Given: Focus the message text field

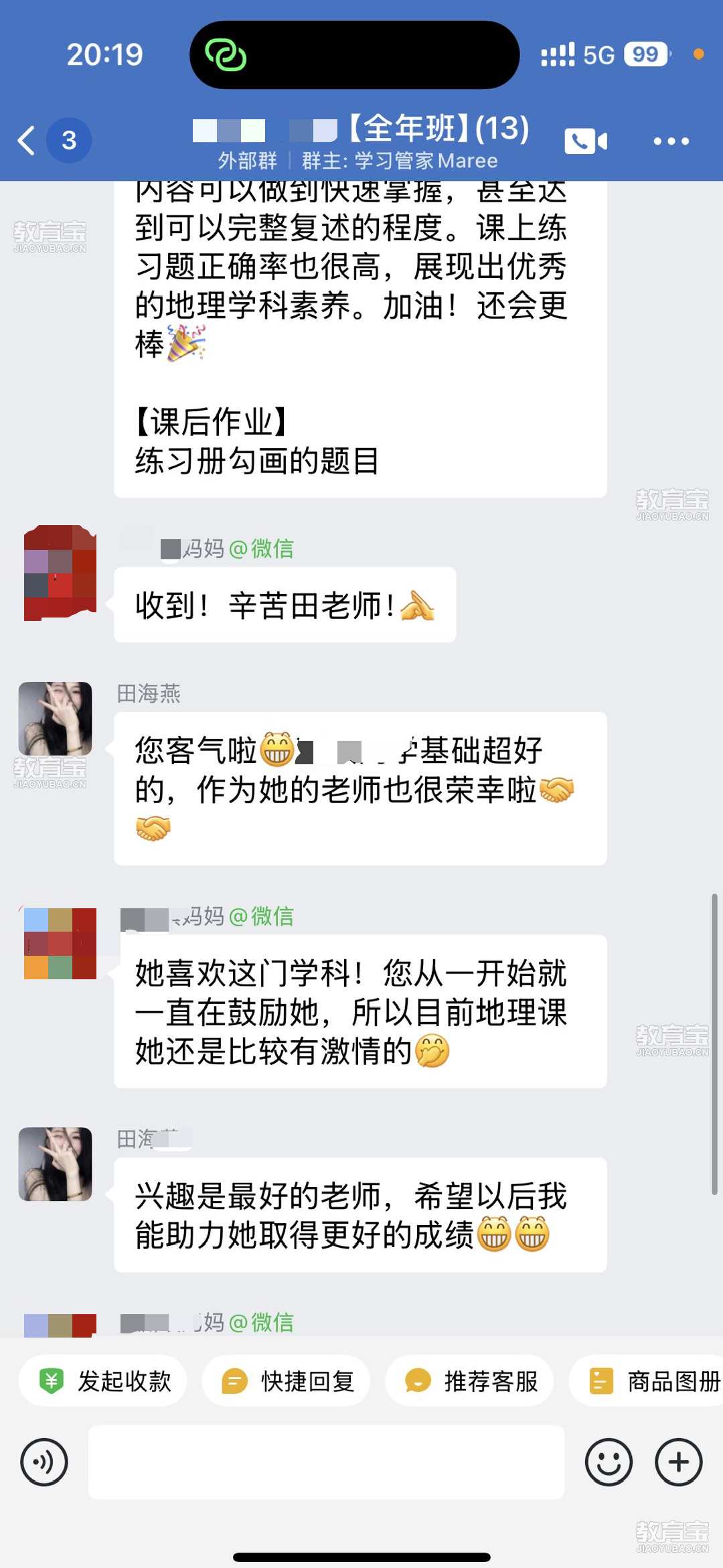Looking at the screenshot, I should point(326,1462).
